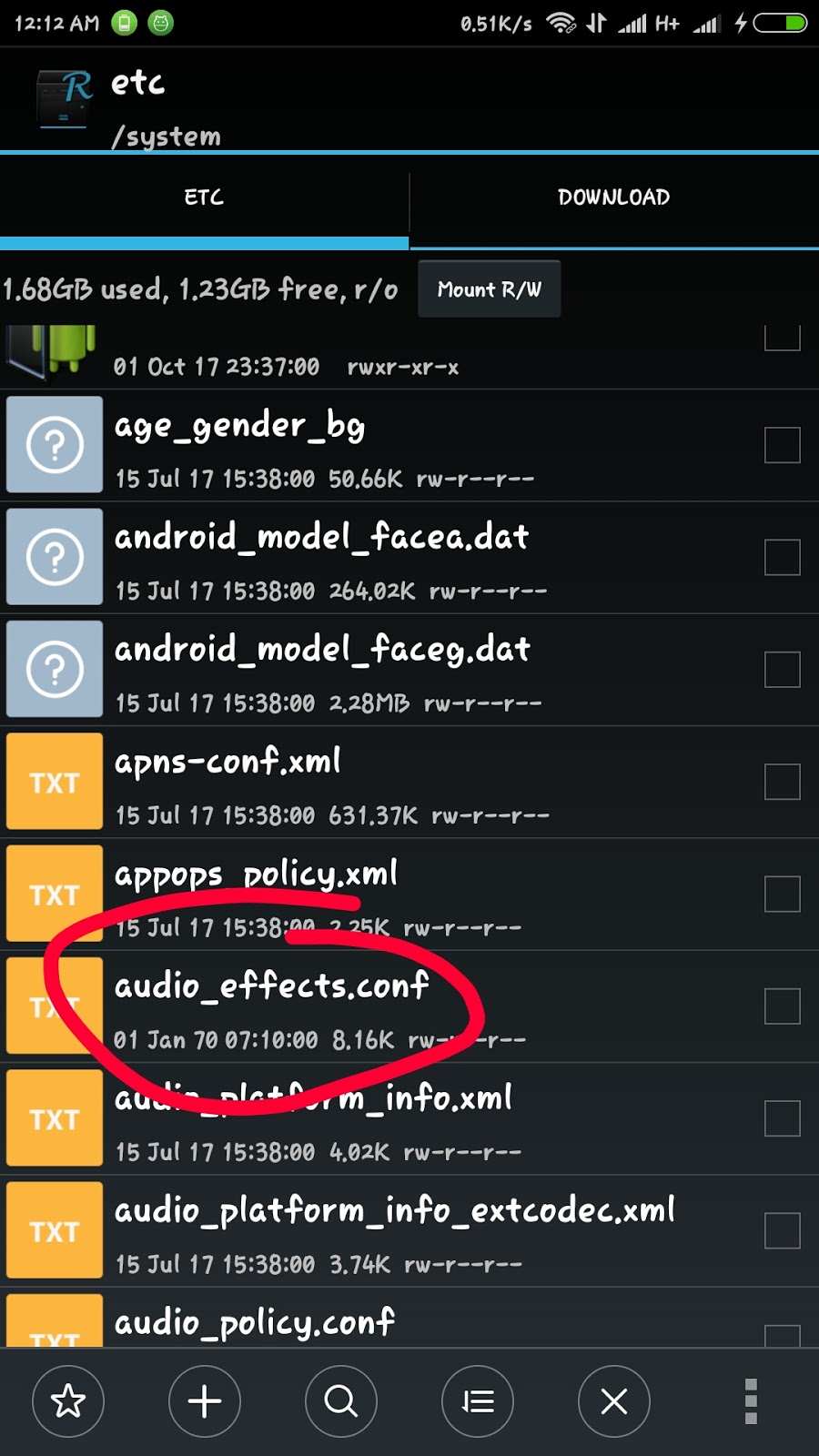The height and width of the screenshot is (1456, 819).
Task: Open the overflow menu
Action: [751, 1401]
